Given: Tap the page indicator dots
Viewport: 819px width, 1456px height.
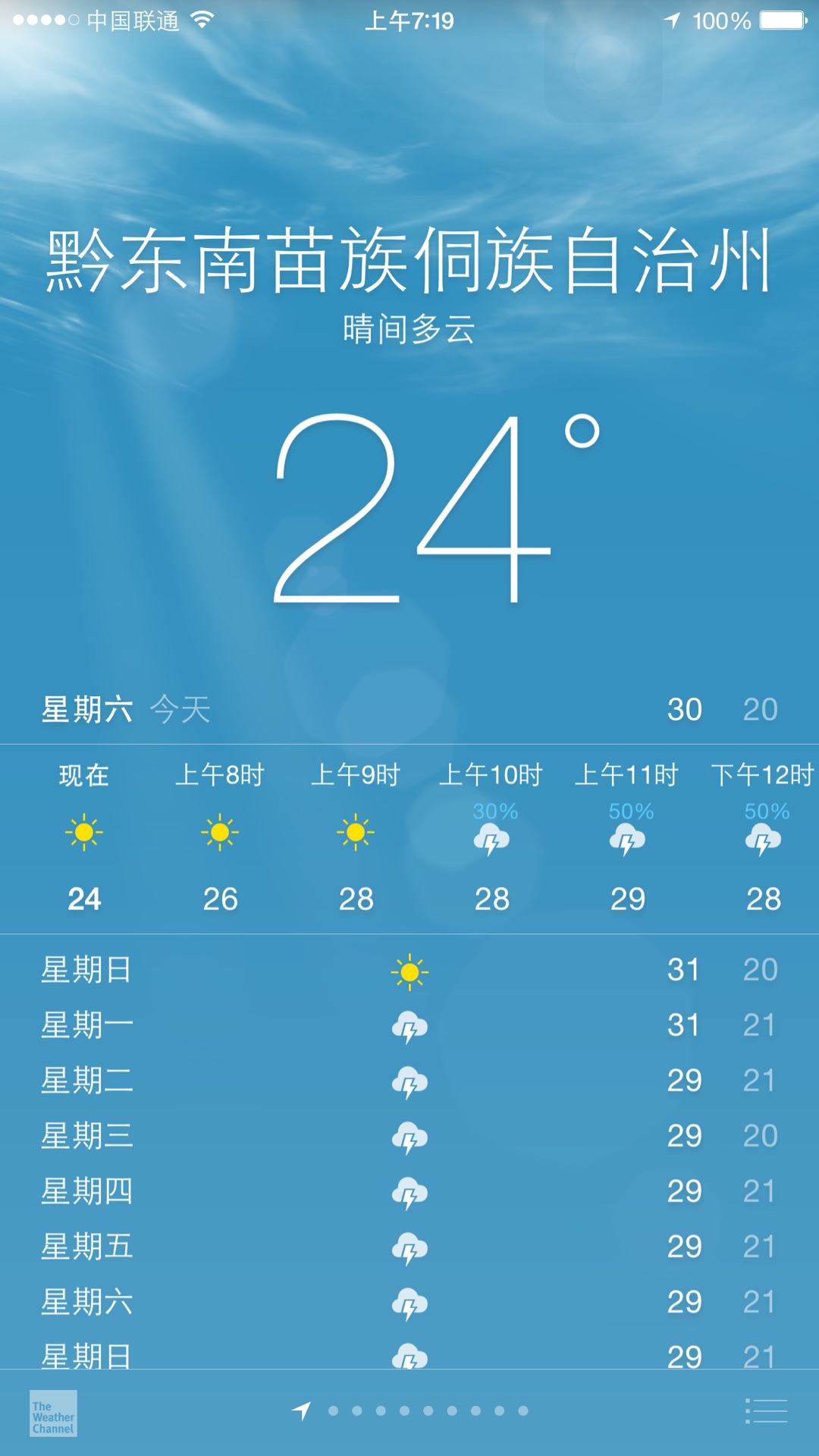Looking at the screenshot, I should coord(427,1411).
